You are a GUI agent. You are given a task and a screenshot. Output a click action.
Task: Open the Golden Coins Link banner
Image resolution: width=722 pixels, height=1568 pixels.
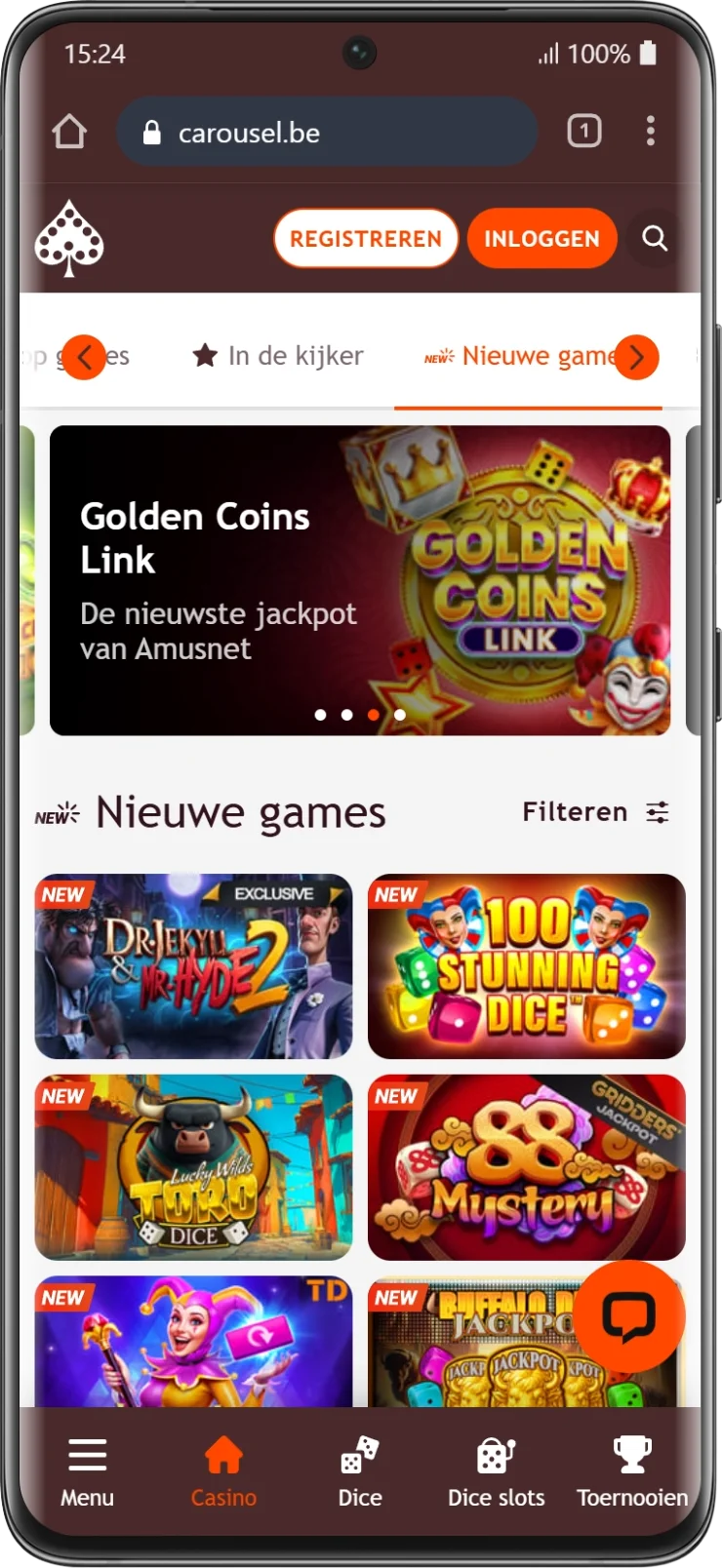360,580
